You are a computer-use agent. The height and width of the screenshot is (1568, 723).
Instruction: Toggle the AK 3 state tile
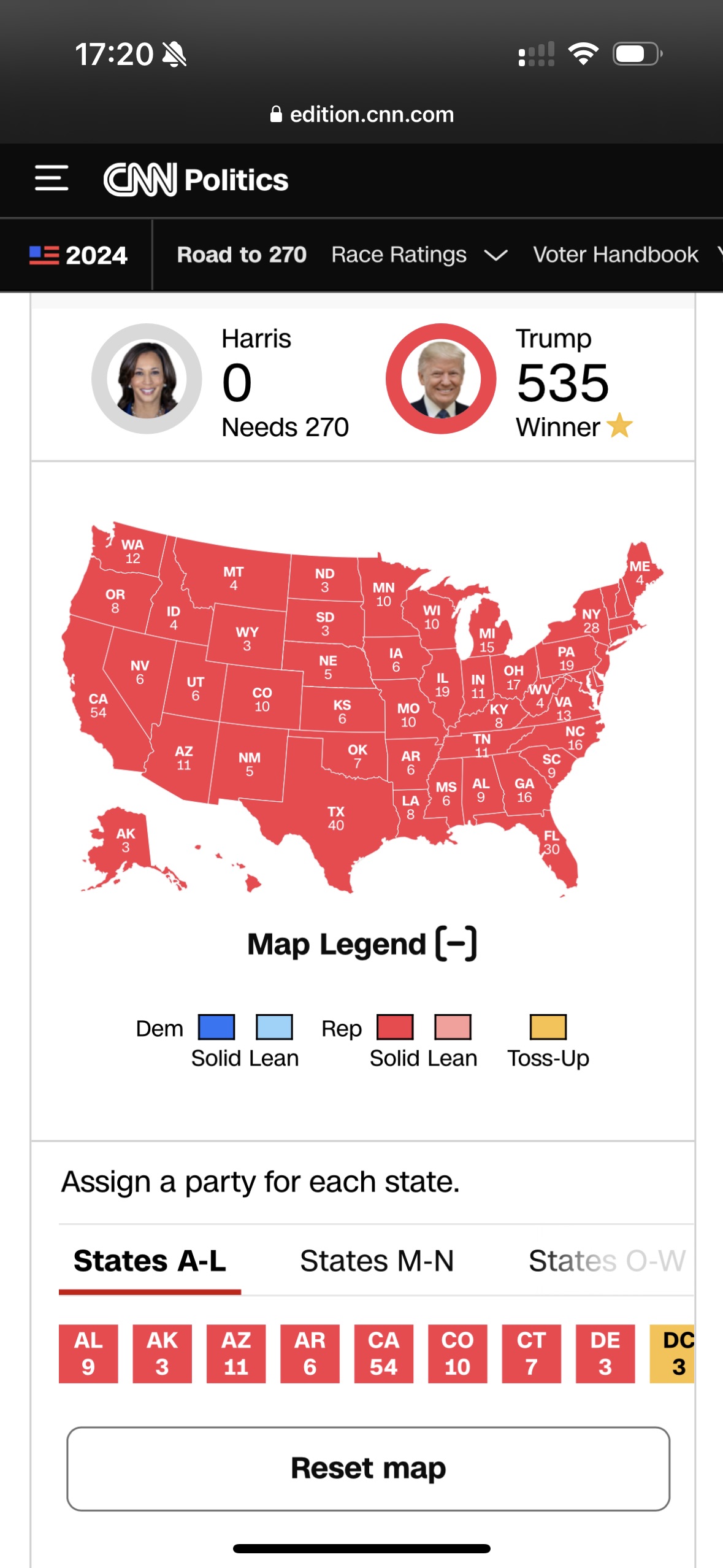(x=162, y=1353)
